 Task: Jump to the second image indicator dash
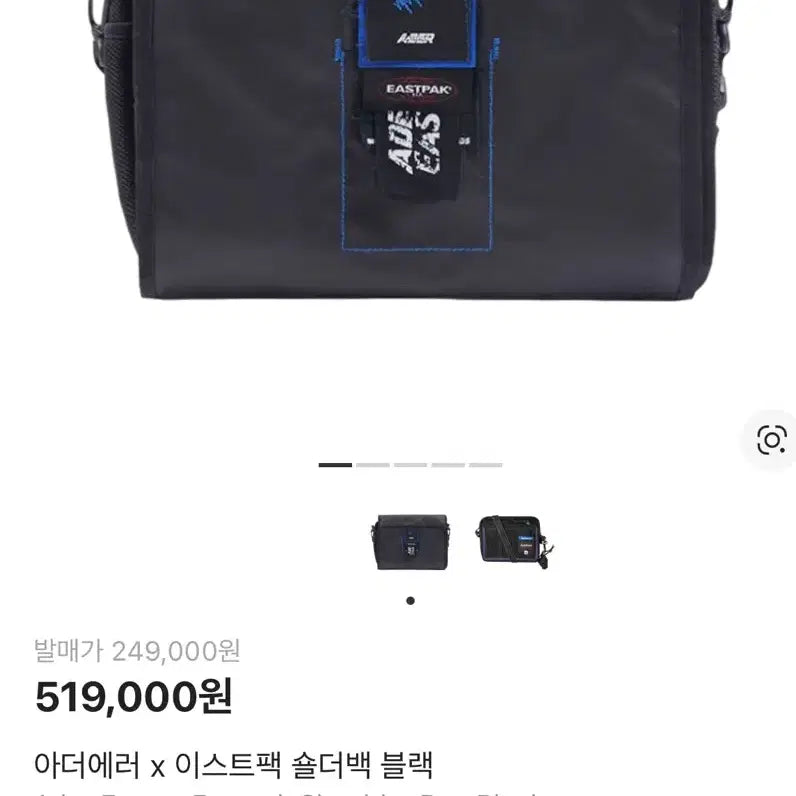pyautogui.click(x=373, y=465)
